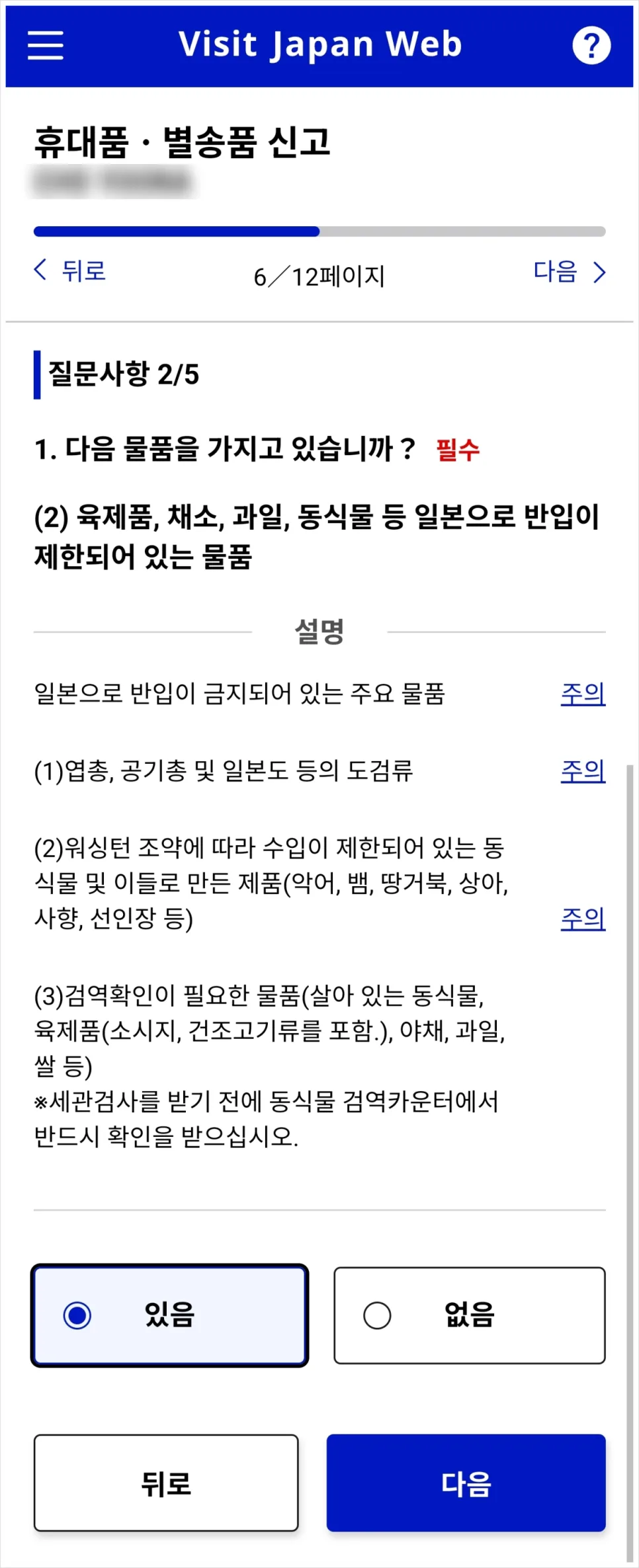Open 주의 link next to firearms and swords item

(583, 771)
